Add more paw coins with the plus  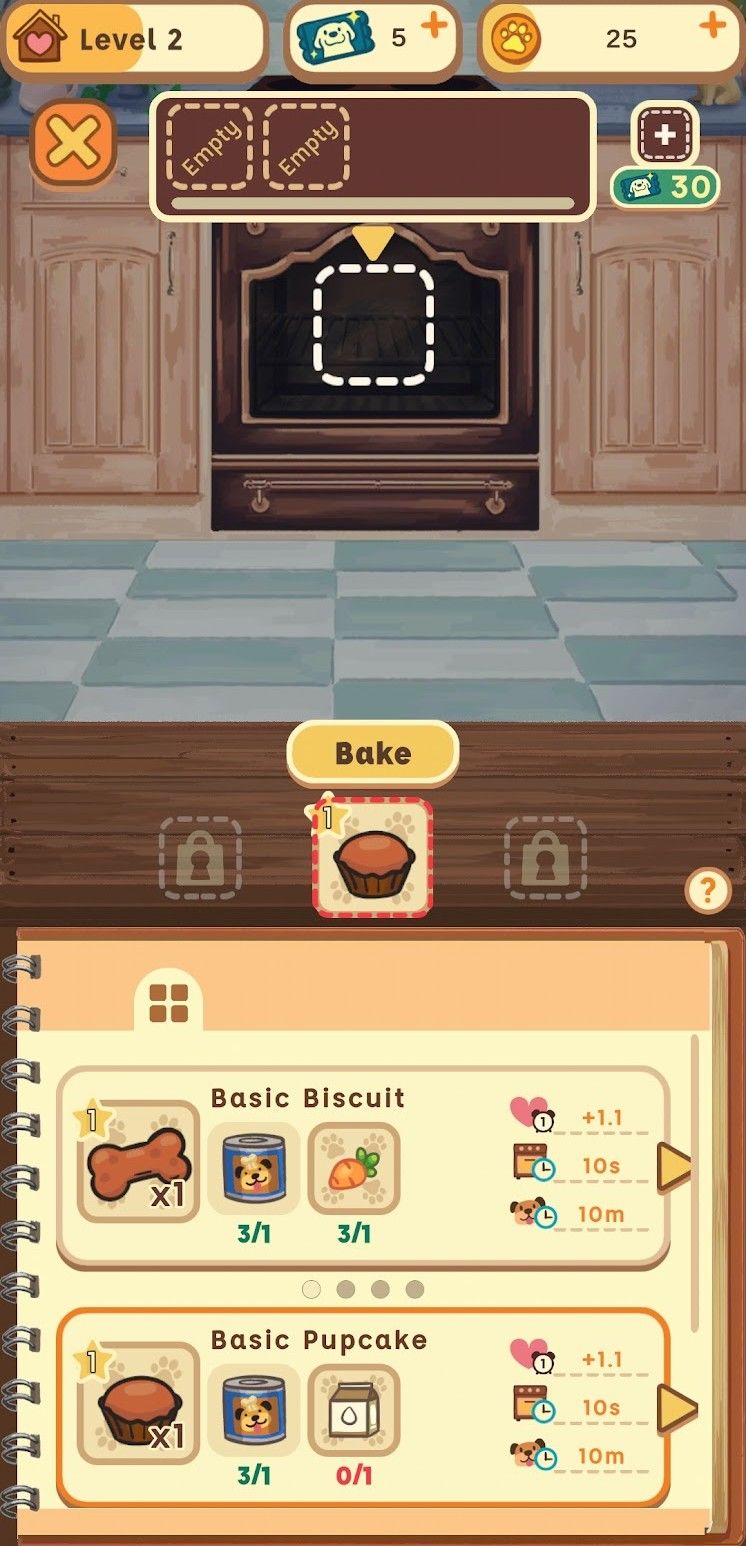(x=711, y=27)
